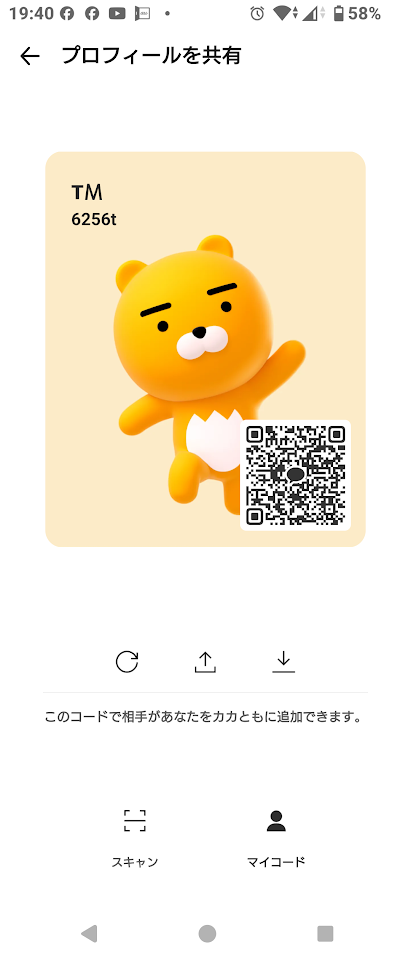The height and width of the screenshot is (960, 411).
Task: Go back using the top-left arrow
Action: click(x=29, y=56)
